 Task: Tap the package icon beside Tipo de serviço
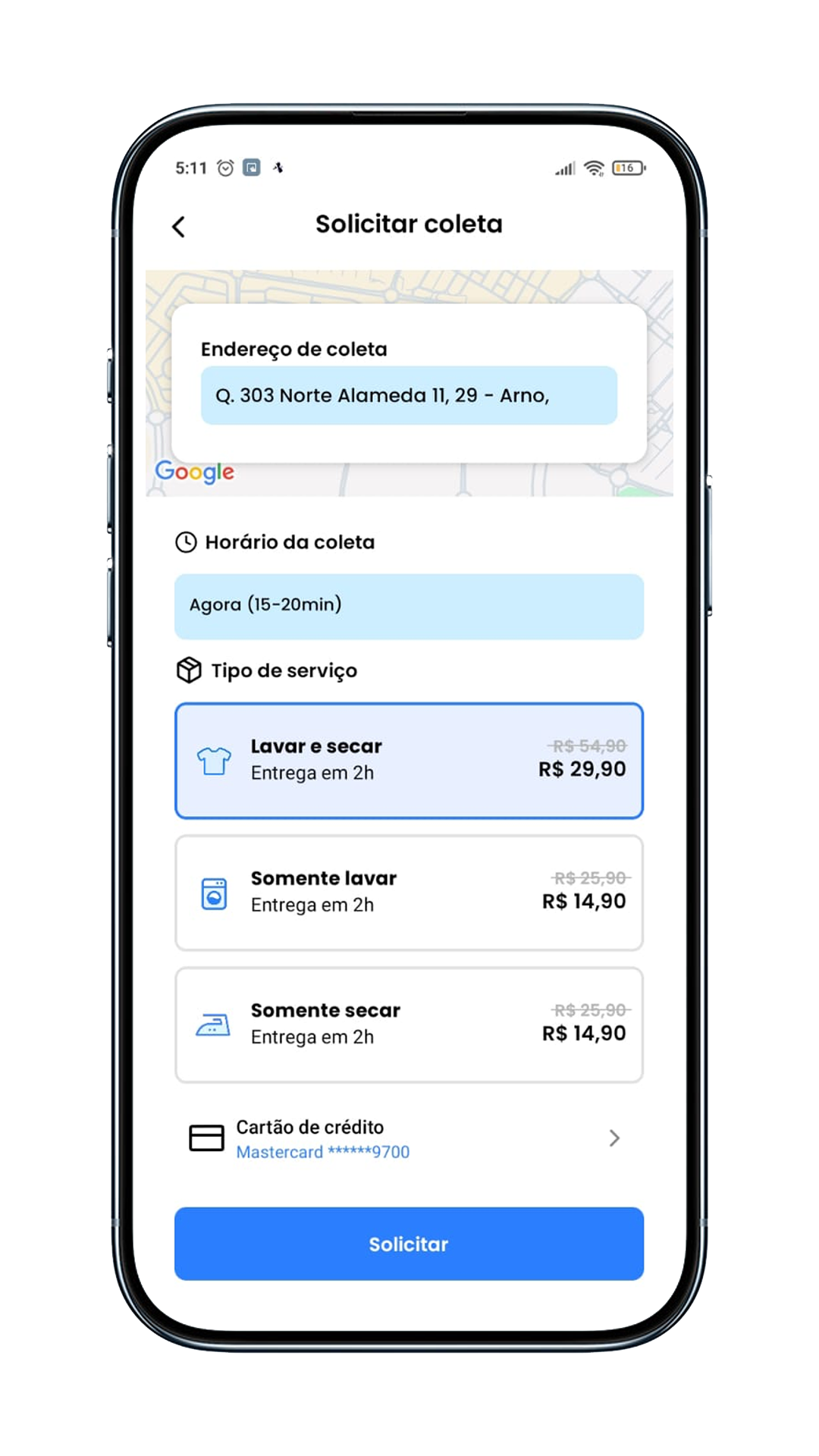click(x=187, y=670)
